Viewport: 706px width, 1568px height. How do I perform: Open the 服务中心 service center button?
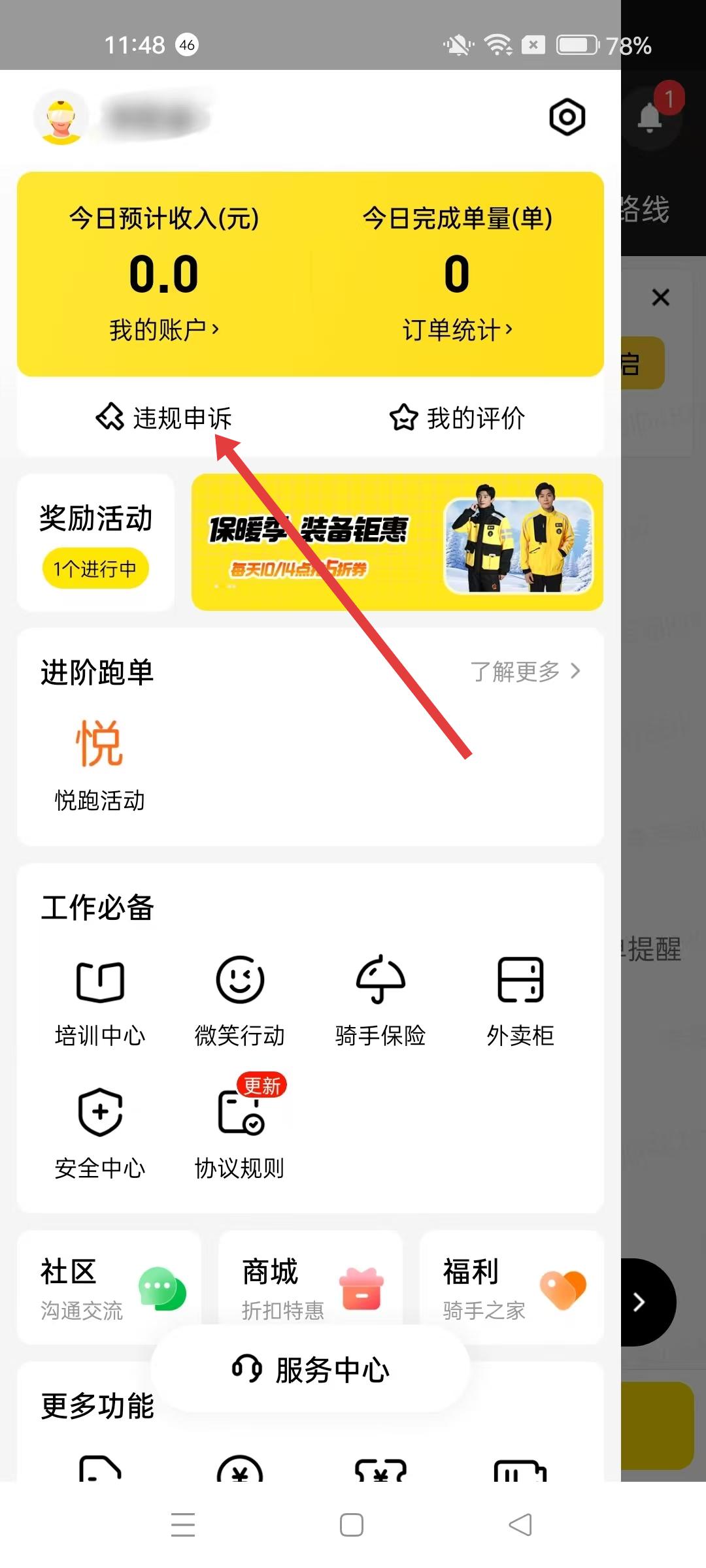pyautogui.click(x=311, y=1369)
